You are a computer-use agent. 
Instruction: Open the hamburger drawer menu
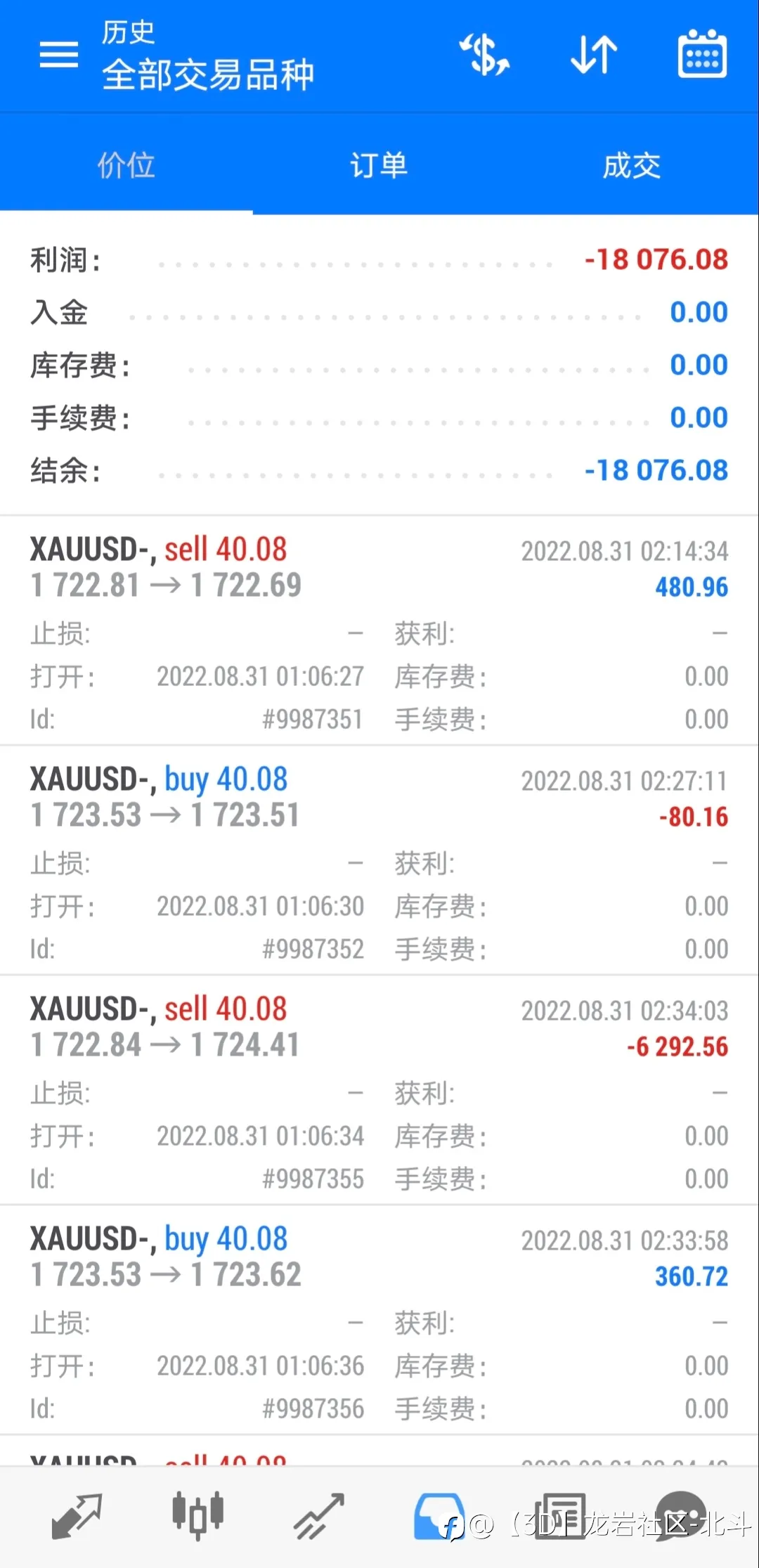[x=59, y=55]
